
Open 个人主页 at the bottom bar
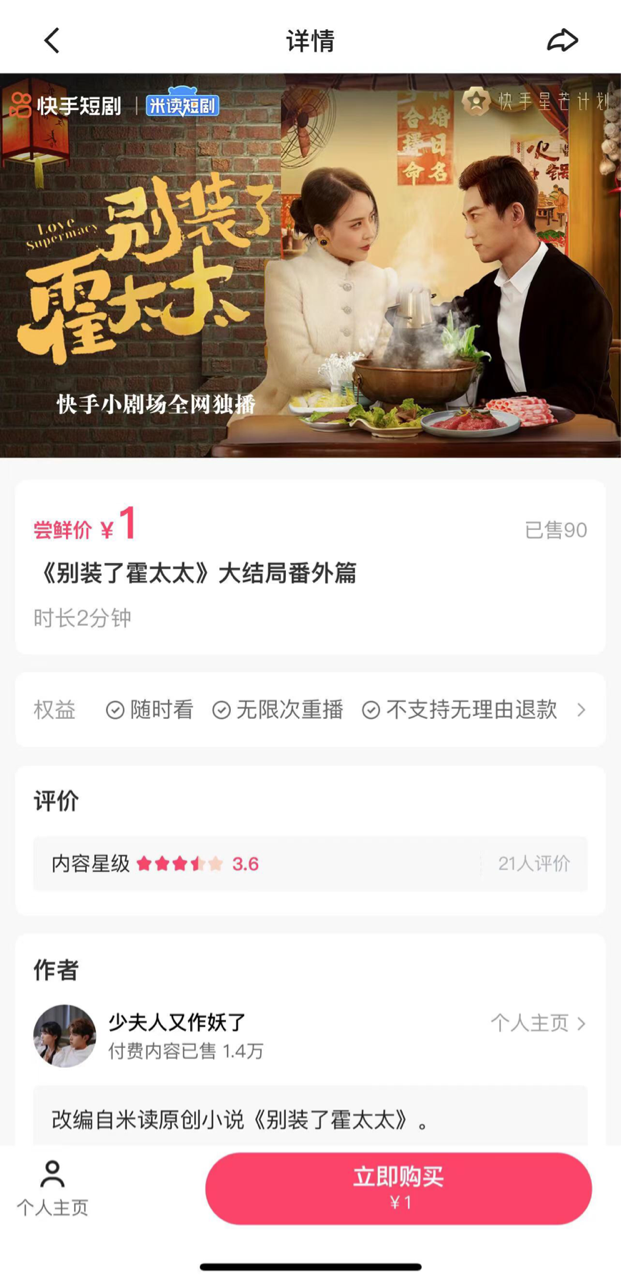pyautogui.click(x=52, y=1188)
